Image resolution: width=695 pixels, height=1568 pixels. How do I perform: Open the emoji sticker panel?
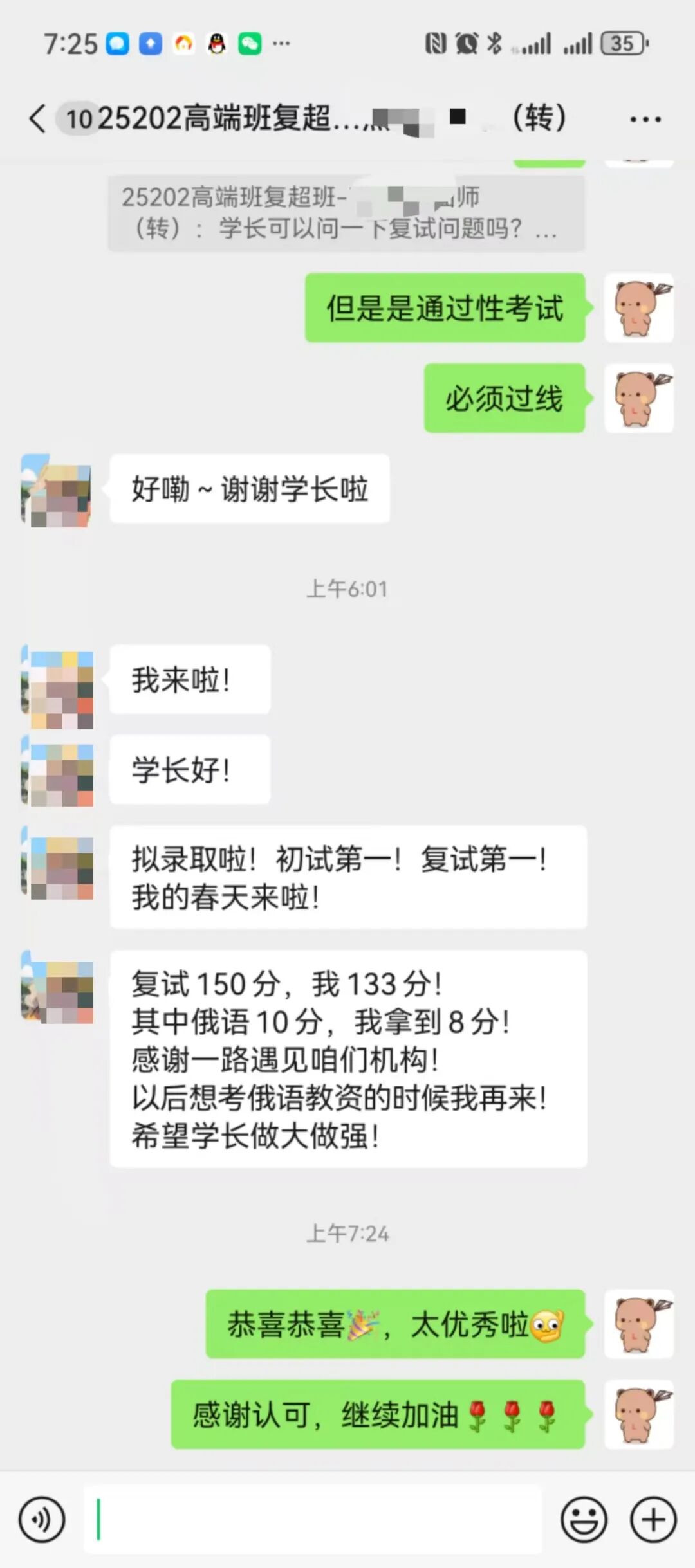pos(584,1520)
